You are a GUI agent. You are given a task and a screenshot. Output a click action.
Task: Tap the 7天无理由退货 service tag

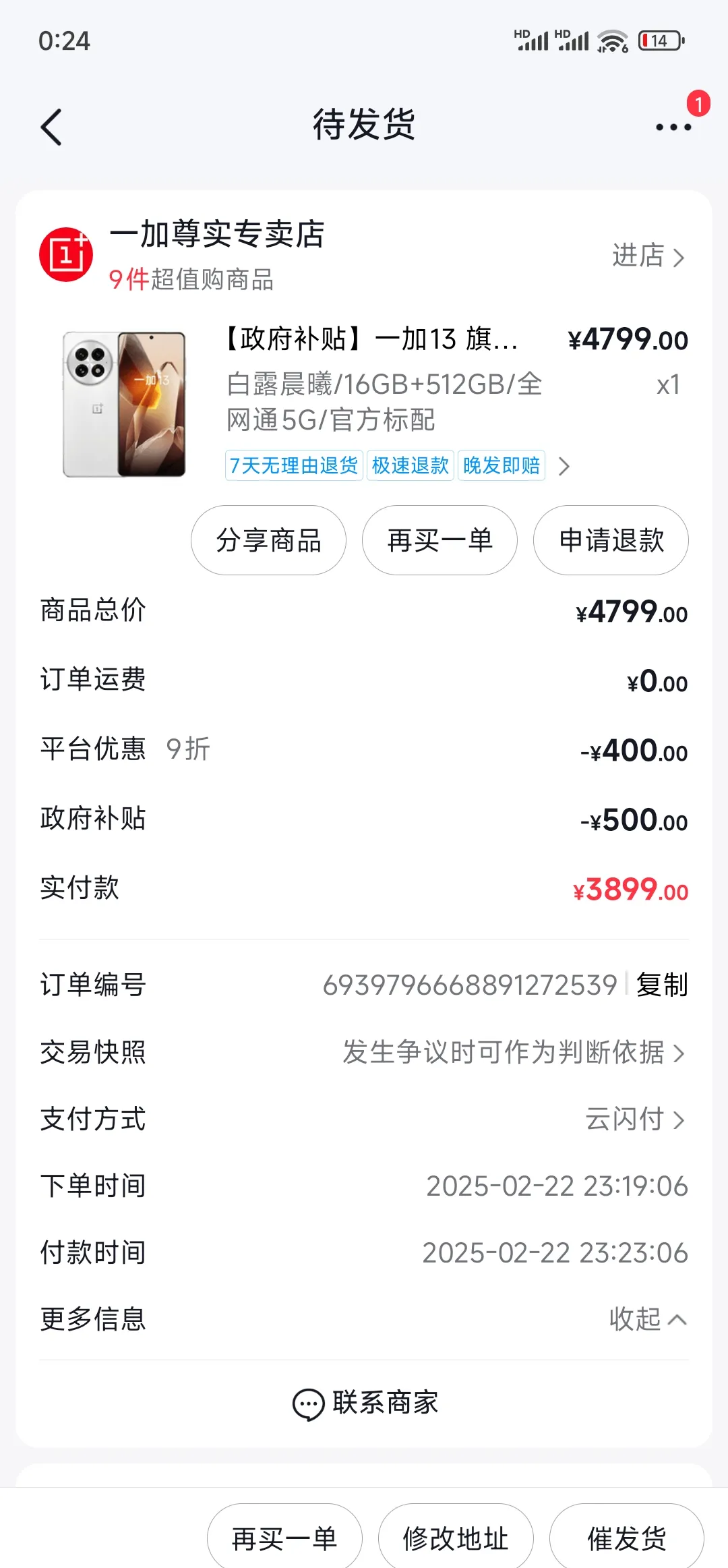point(294,466)
